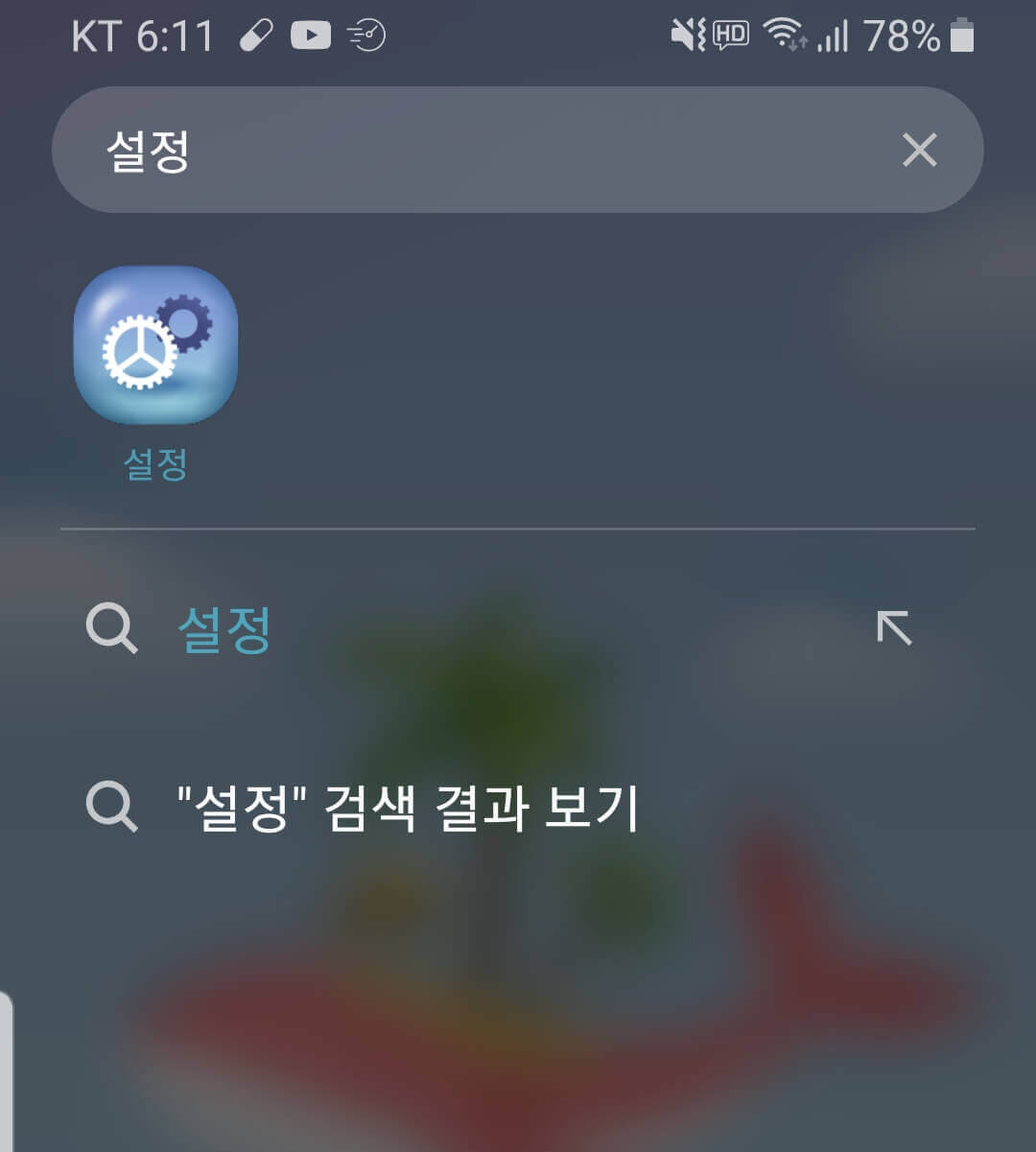This screenshot has height=1152, width=1036.
Task: Tap the magnifier icon next to 설정 suggestion
Action: (112, 626)
